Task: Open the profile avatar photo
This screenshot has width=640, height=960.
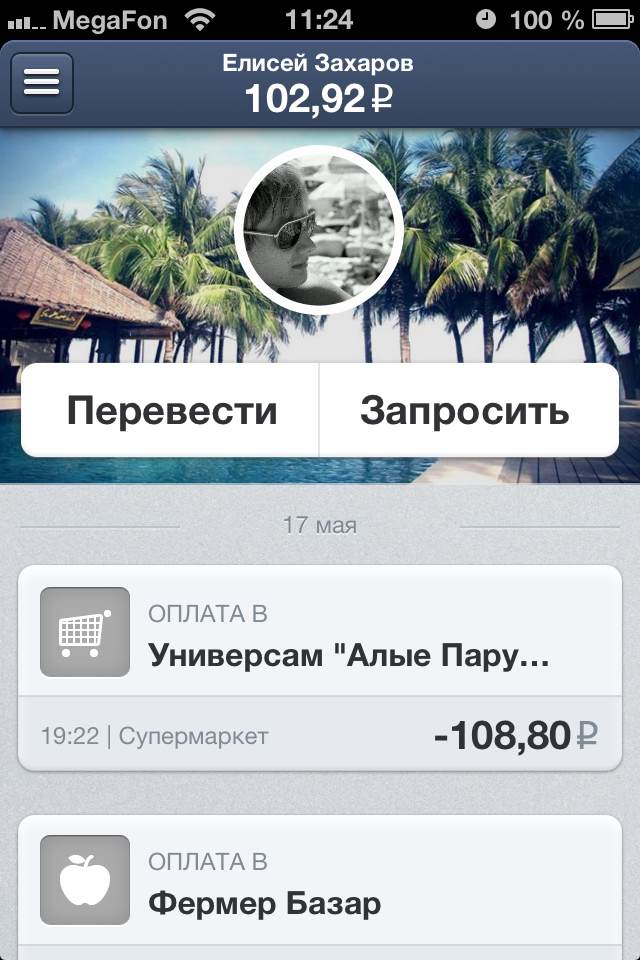Action: point(319,230)
